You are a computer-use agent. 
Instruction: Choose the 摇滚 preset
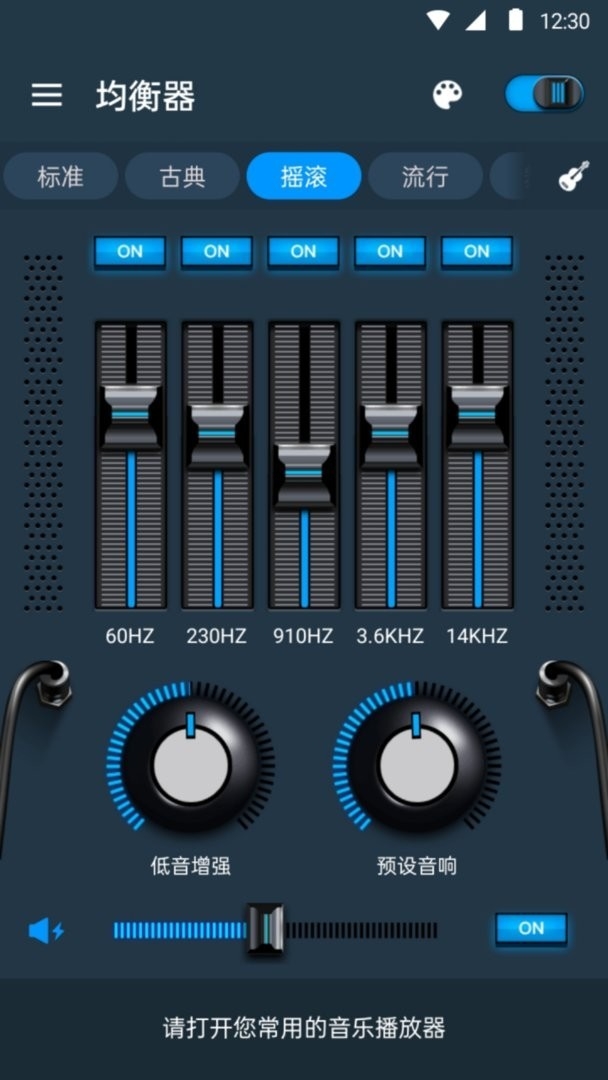[x=304, y=176]
